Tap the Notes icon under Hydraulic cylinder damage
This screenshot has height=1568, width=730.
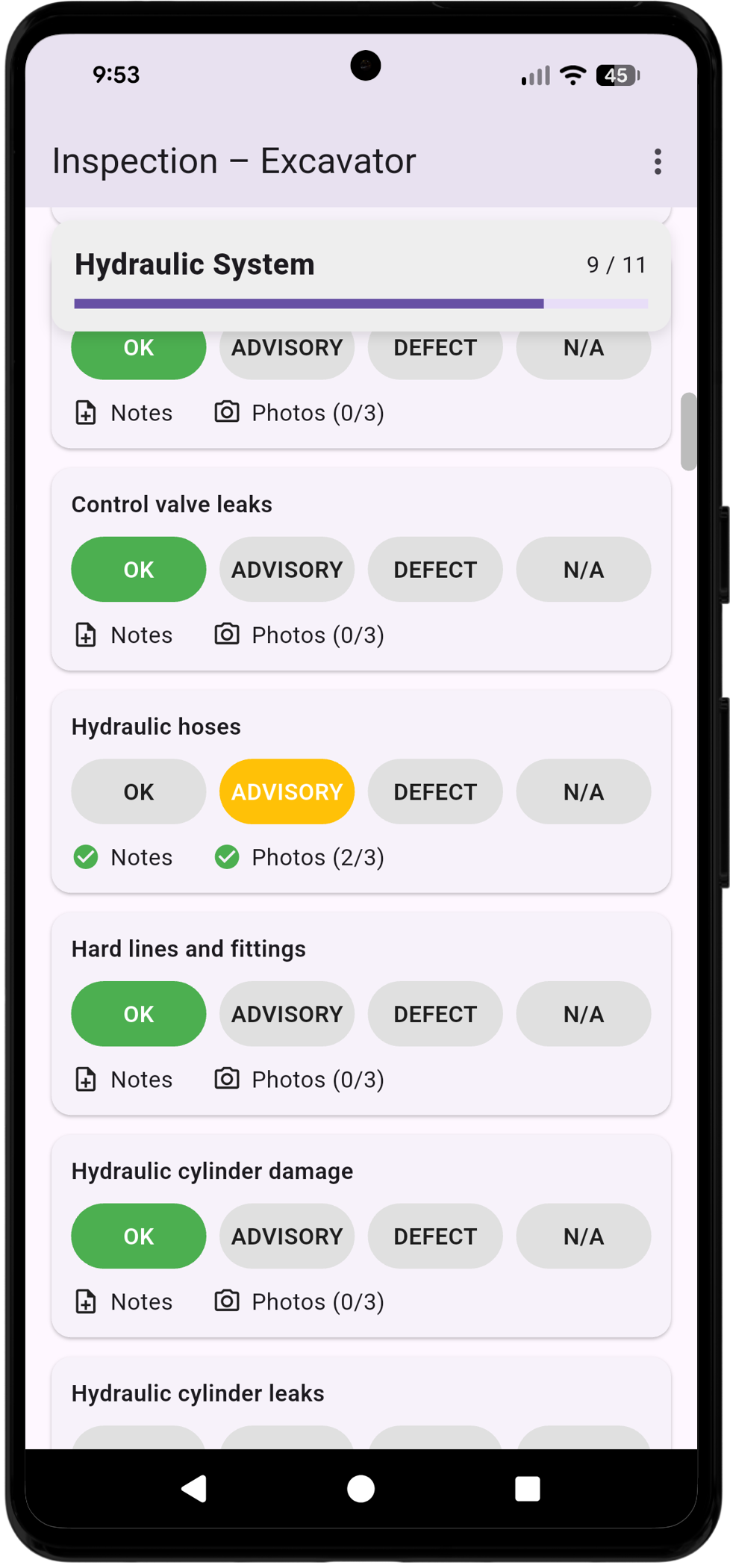(x=86, y=1301)
